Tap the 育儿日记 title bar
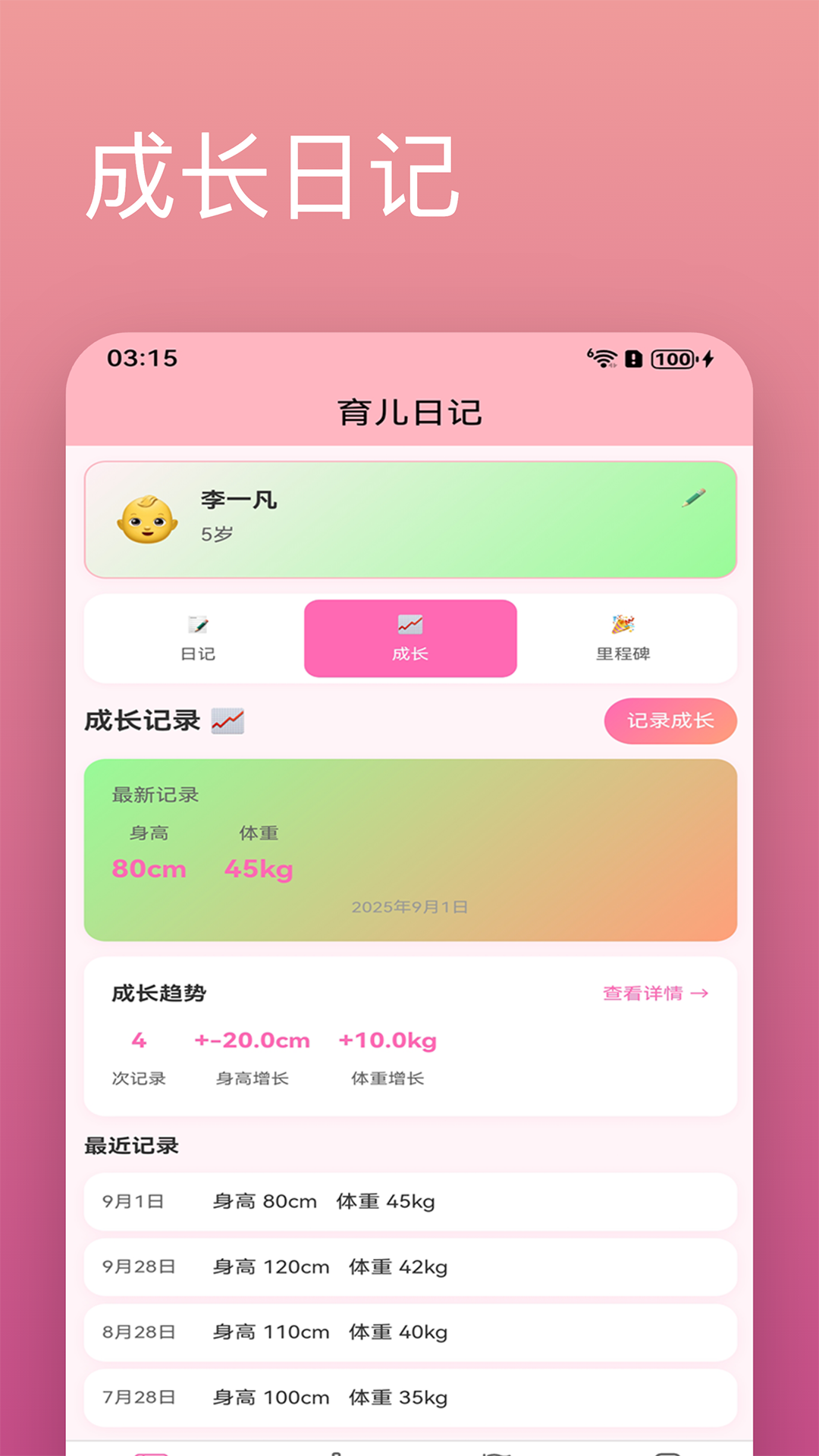 point(409,412)
